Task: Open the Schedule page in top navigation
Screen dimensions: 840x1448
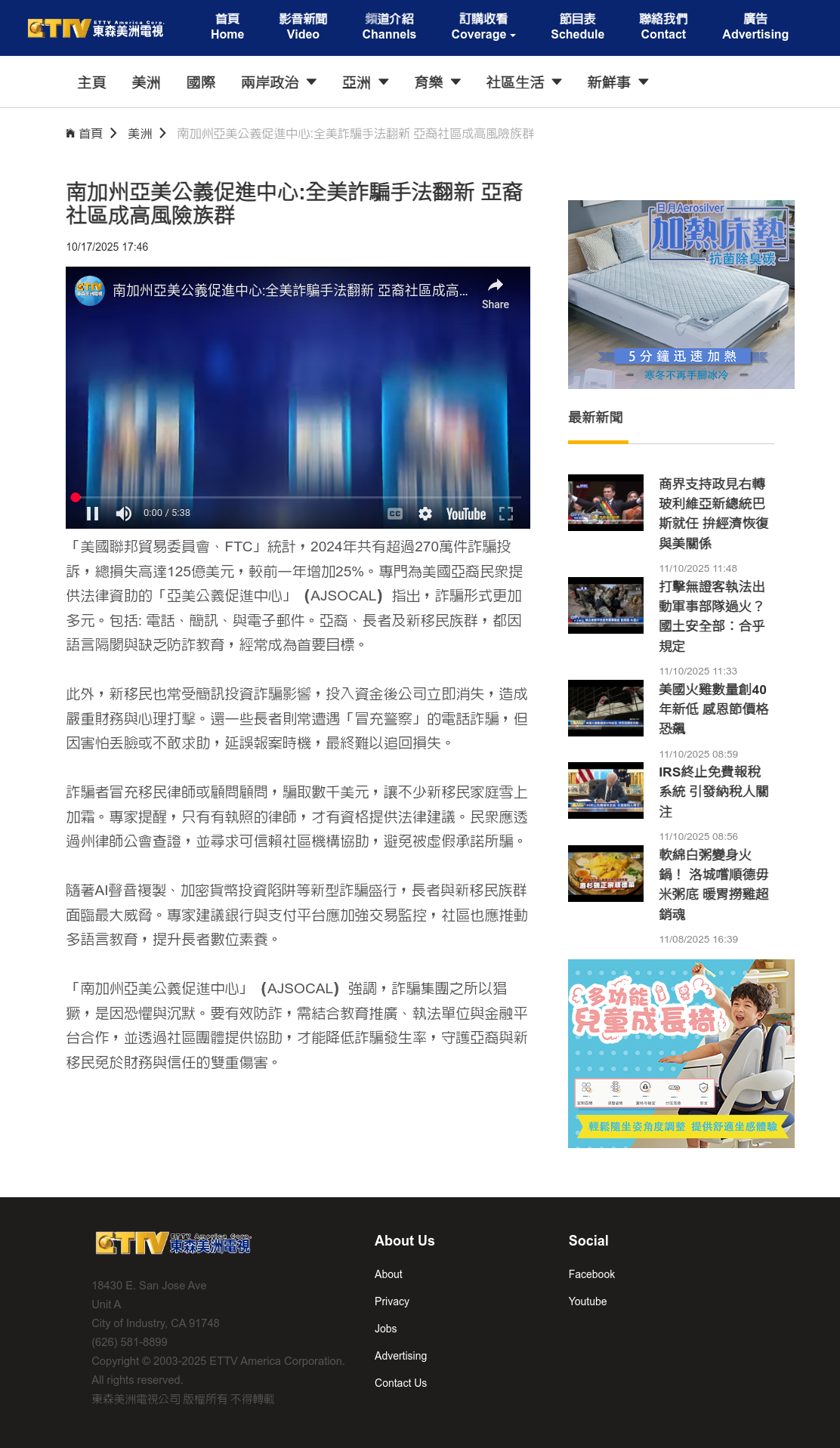Action: (x=577, y=27)
